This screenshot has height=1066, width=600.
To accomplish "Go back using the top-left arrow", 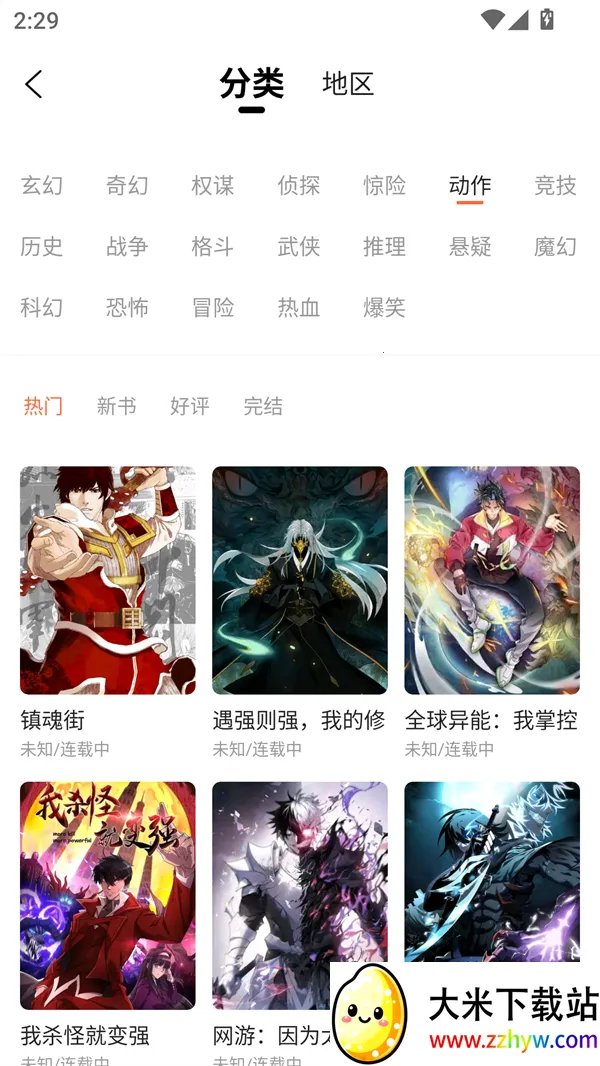I will (34, 84).
